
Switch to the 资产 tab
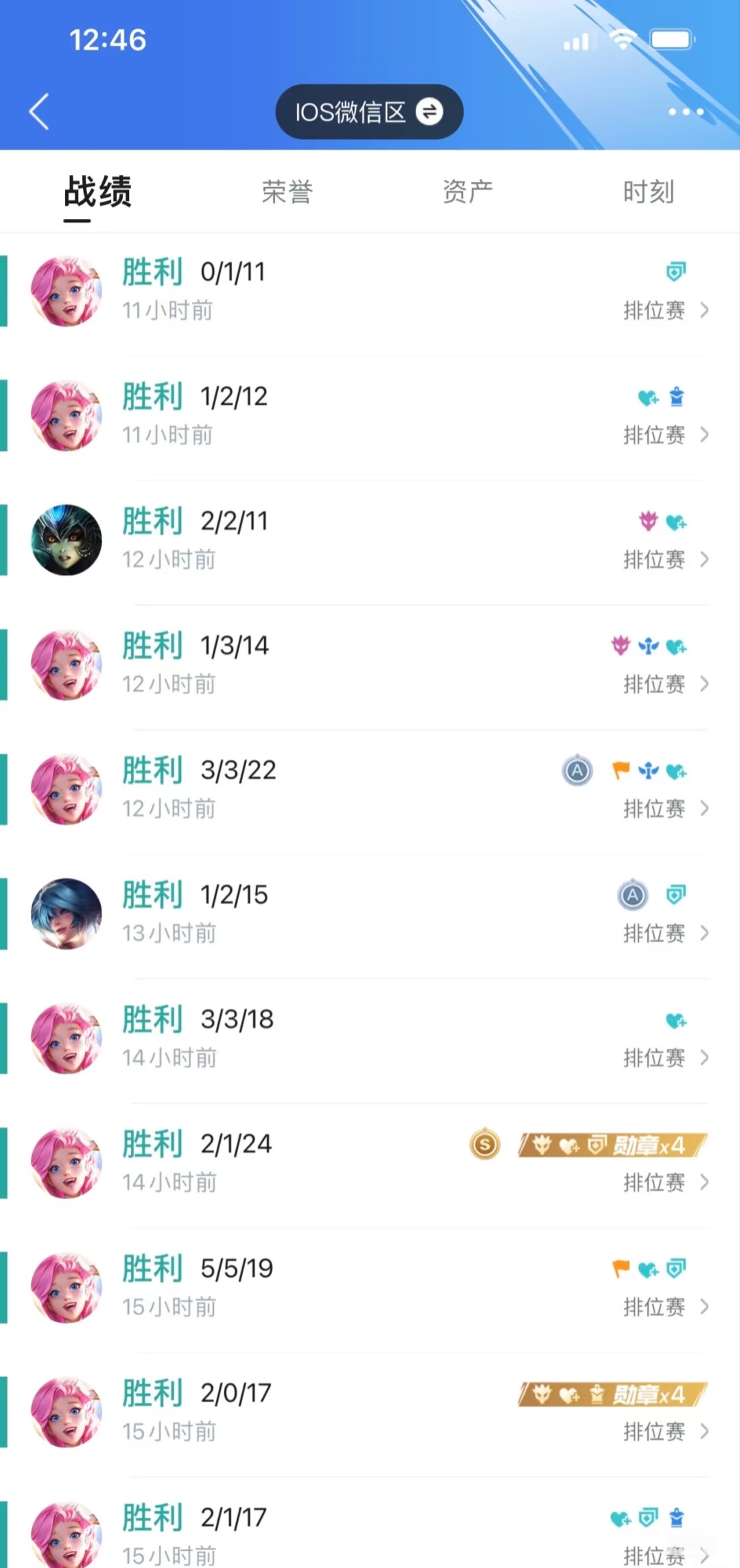click(468, 191)
